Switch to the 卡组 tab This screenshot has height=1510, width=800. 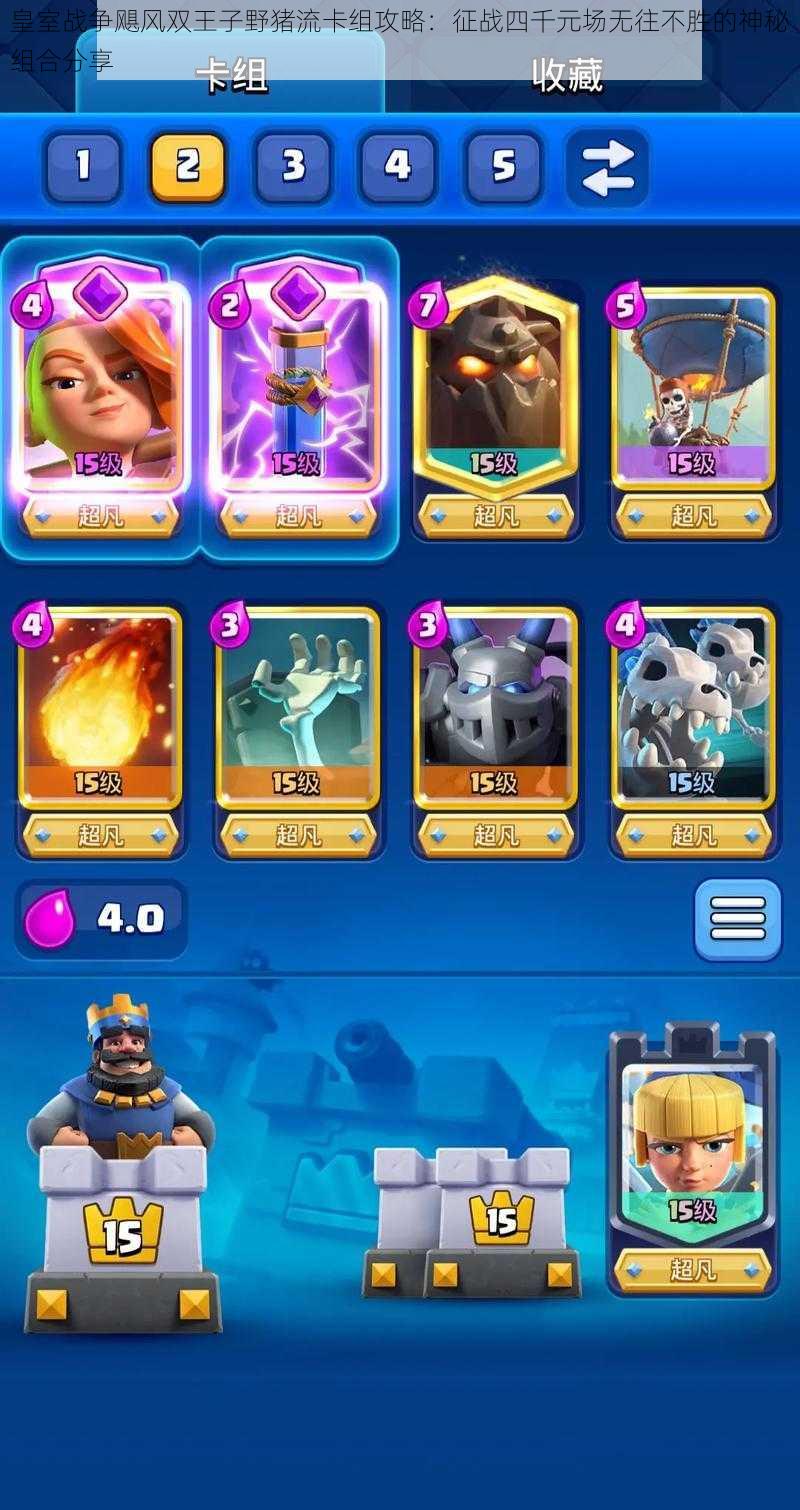(231, 76)
